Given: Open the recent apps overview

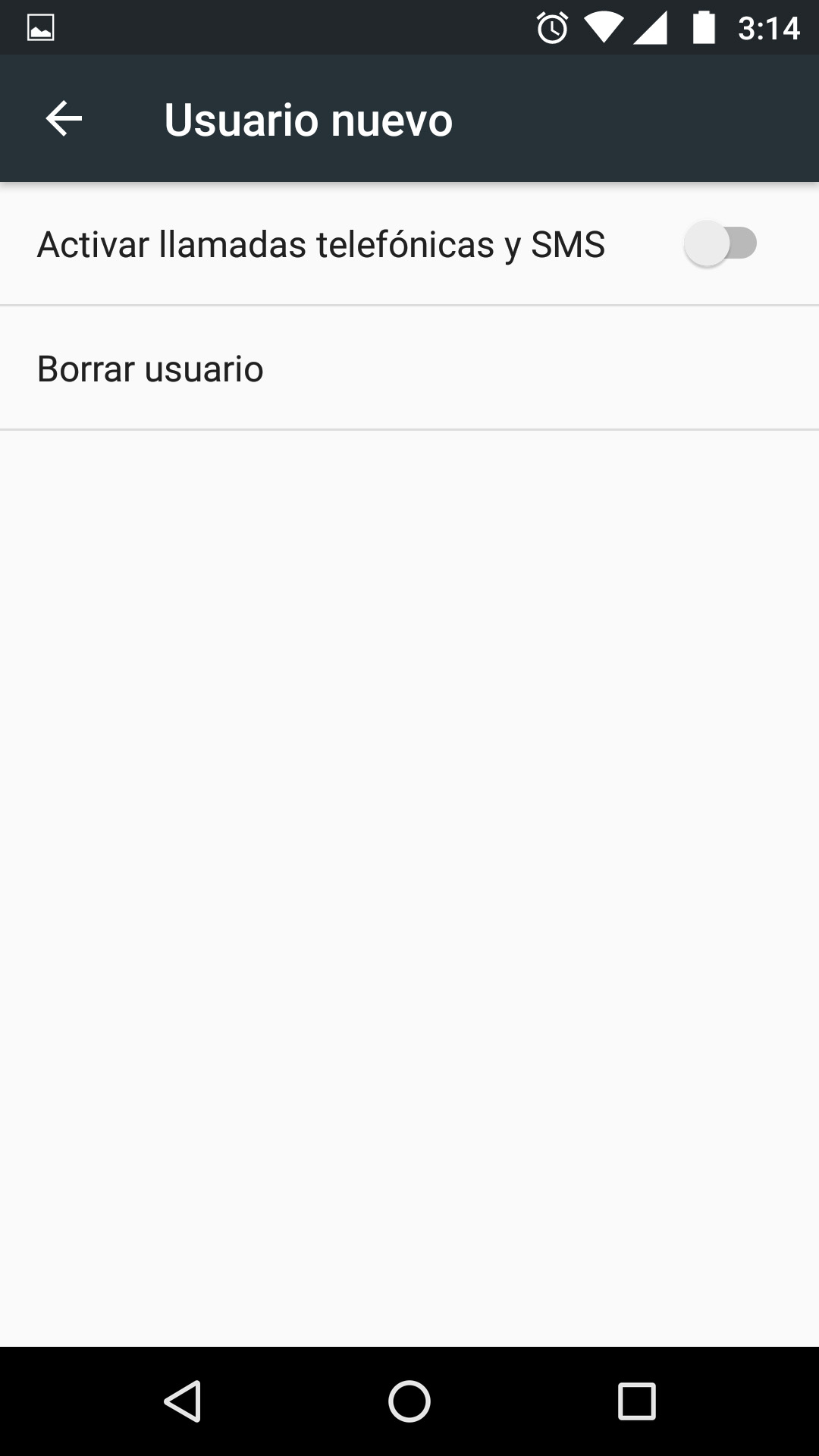Looking at the screenshot, I should (636, 1401).
